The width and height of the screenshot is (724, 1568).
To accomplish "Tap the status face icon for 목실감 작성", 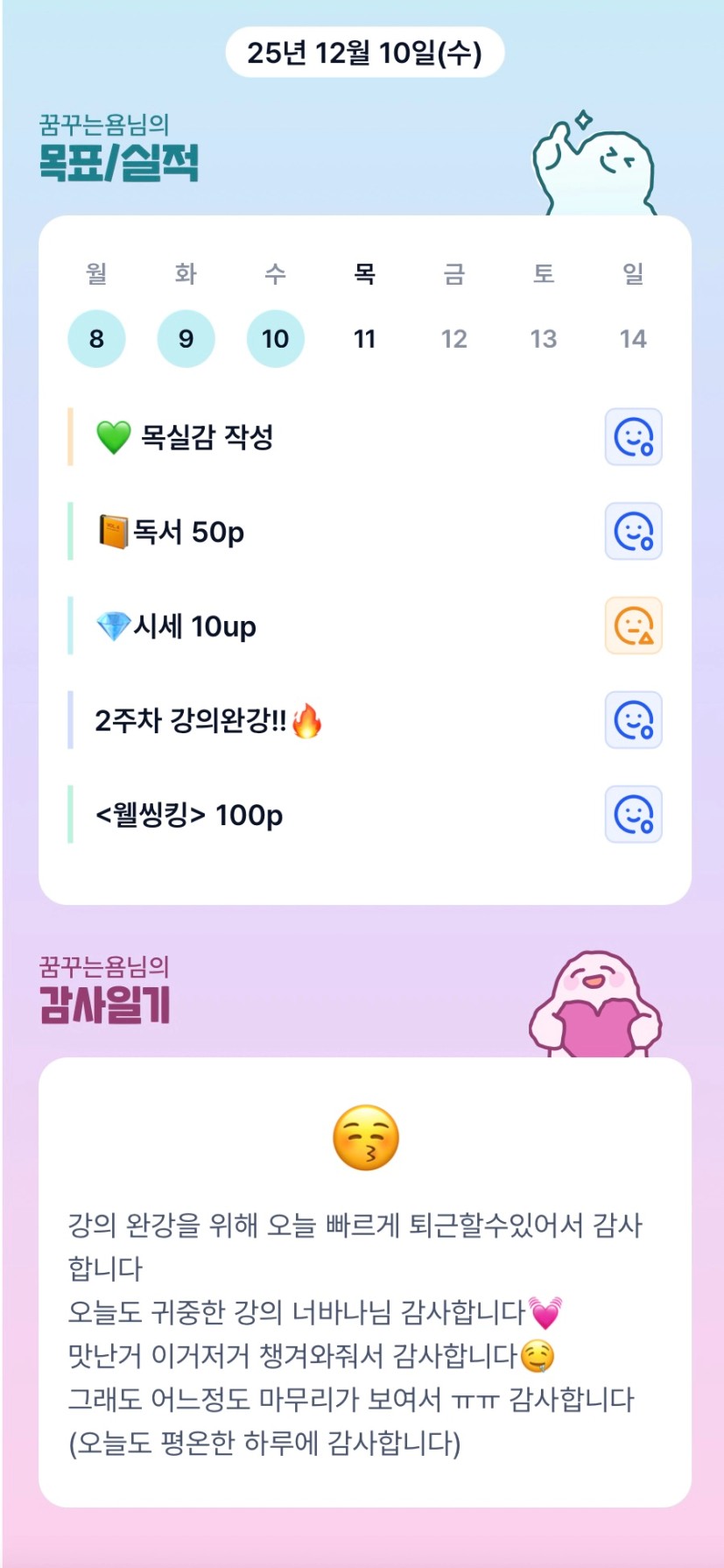I will (x=633, y=437).
